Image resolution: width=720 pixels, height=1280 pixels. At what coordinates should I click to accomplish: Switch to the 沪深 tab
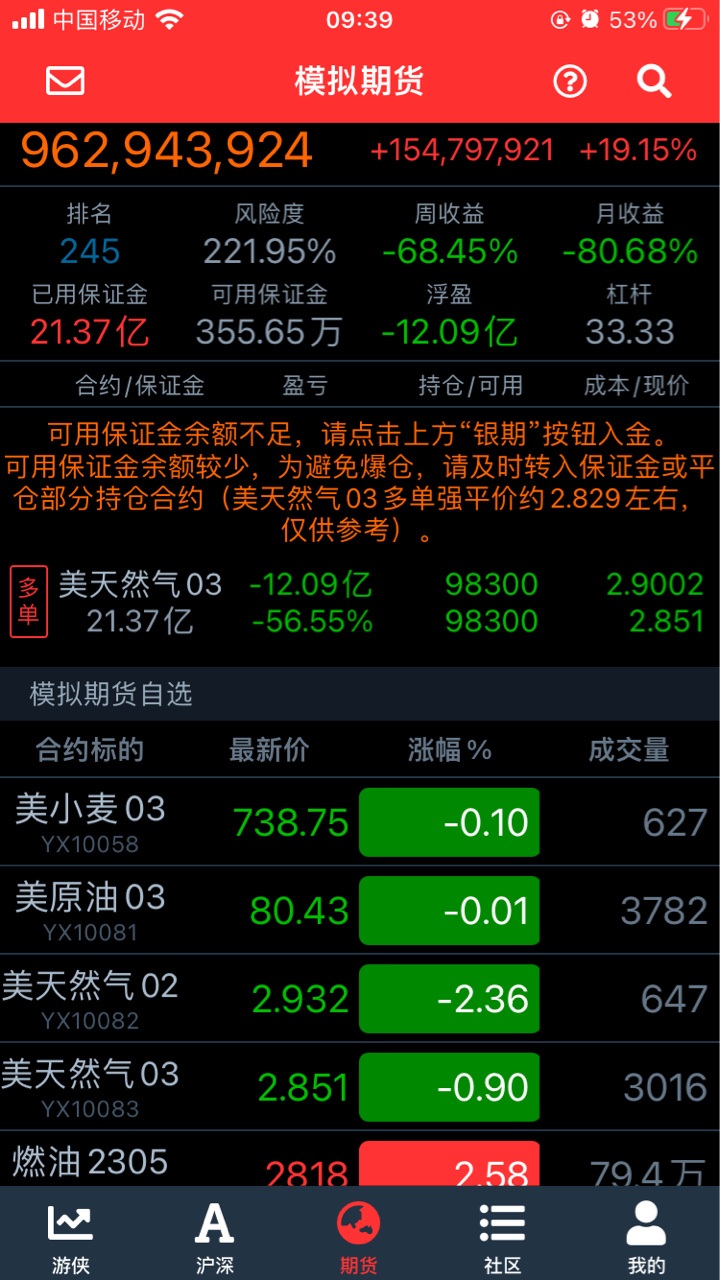point(215,1238)
